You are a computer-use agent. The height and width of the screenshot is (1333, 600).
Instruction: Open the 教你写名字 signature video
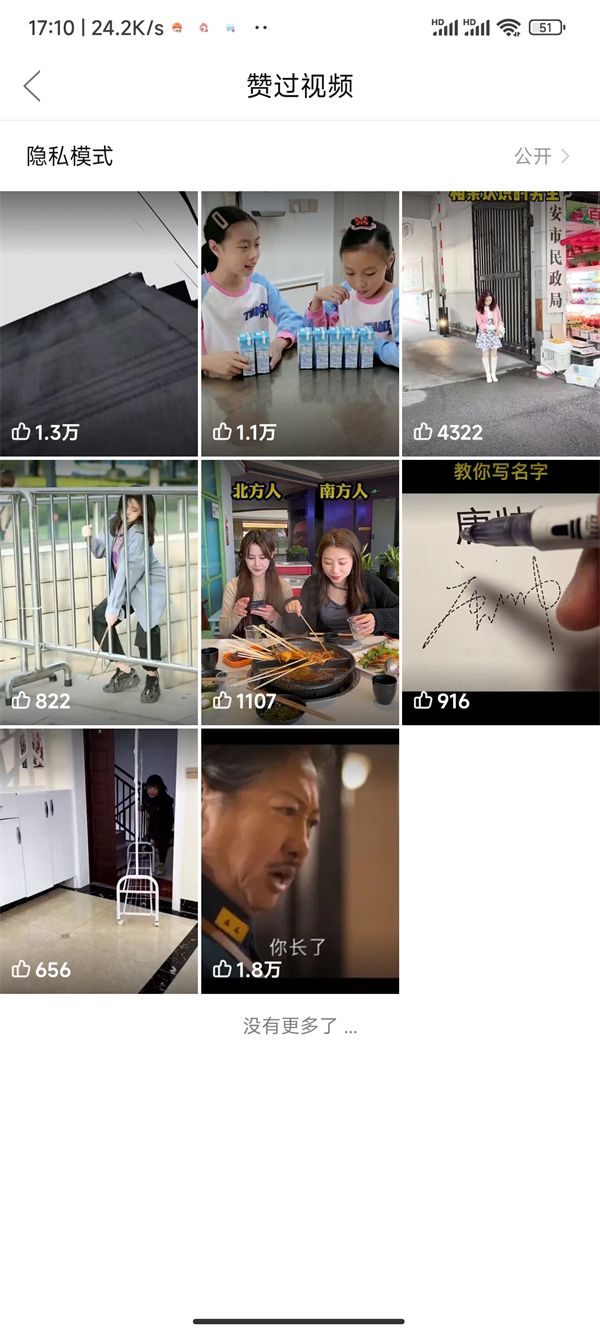click(501, 592)
